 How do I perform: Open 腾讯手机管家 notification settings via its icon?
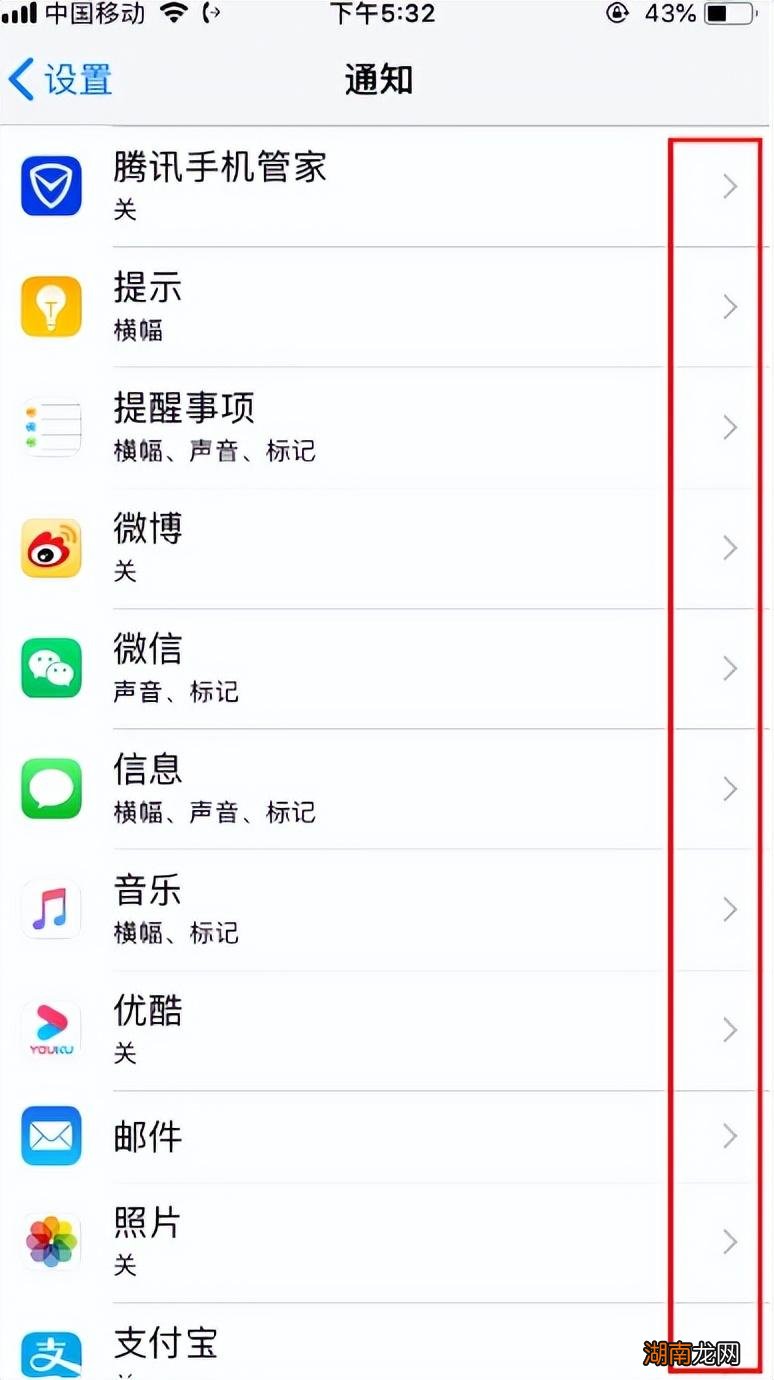51,186
